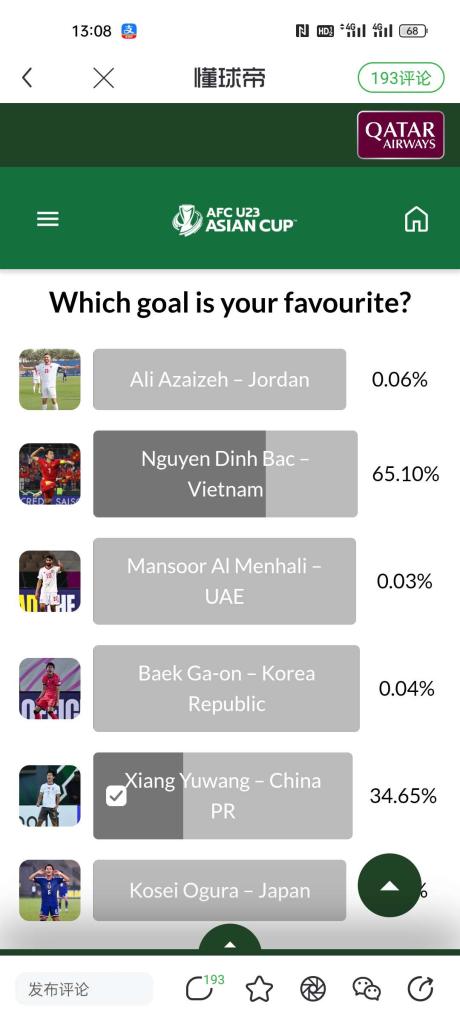
Task: Favorite this page with the star icon
Action: click(x=259, y=989)
